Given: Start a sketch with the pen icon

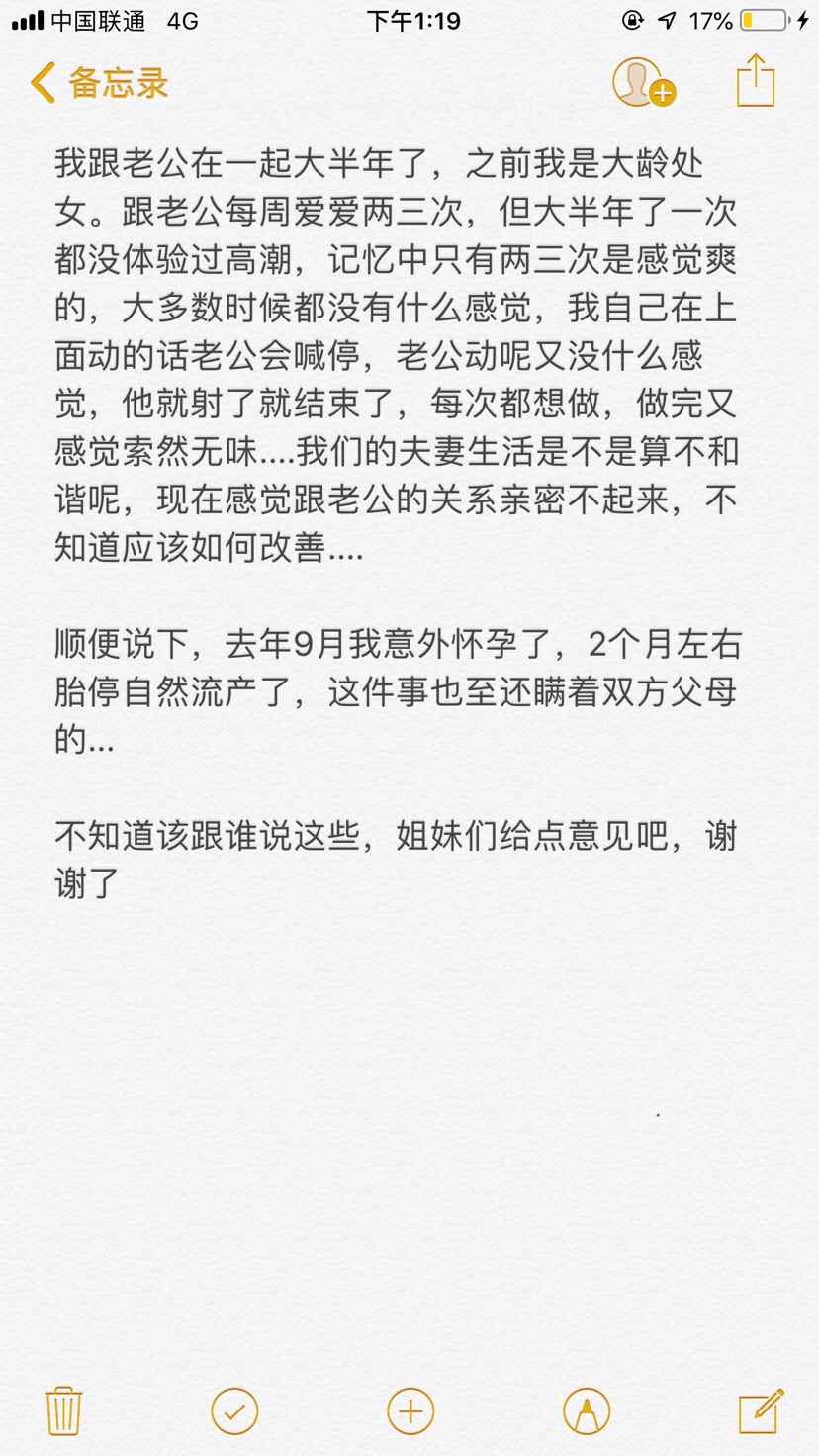Looking at the screenshot, I should click(x=586, y=1411).
